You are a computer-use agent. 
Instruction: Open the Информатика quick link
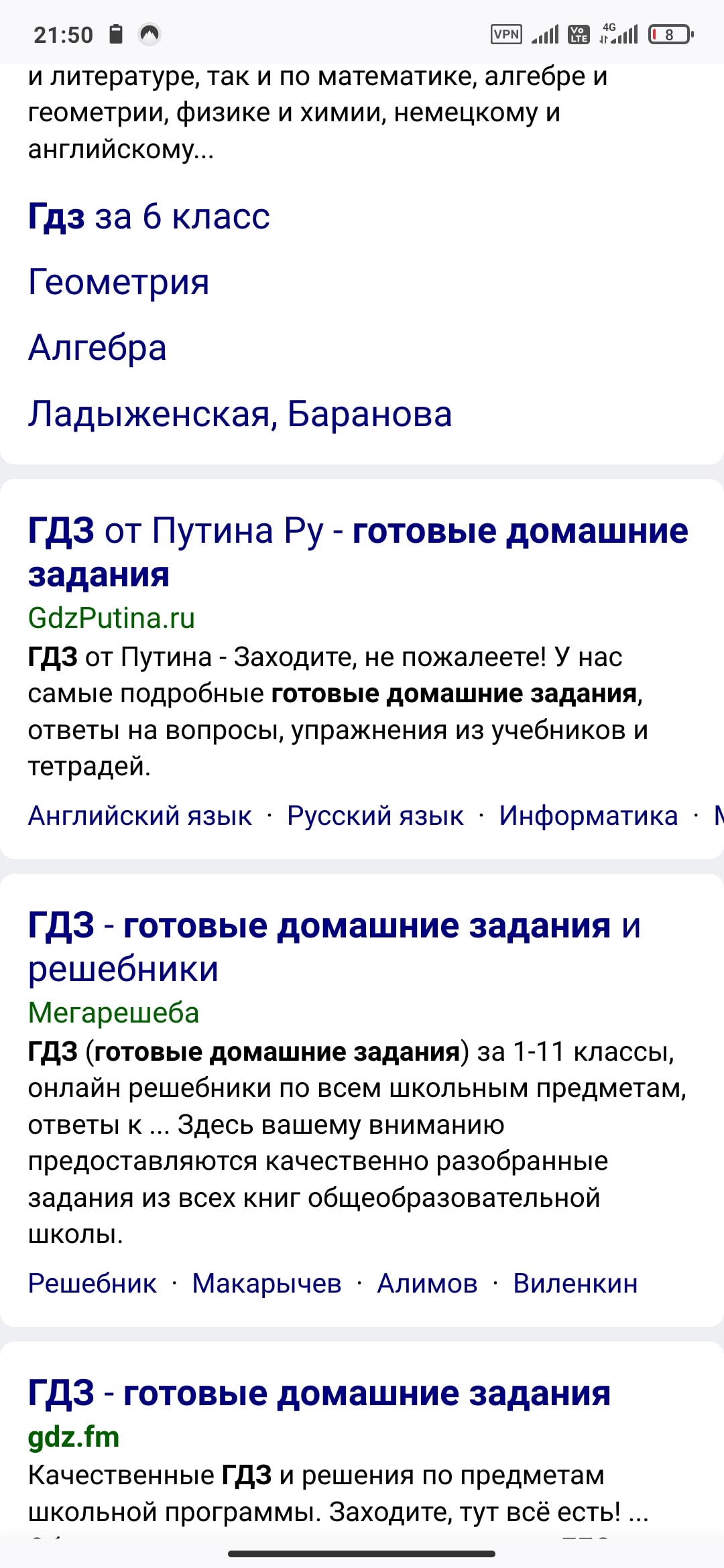click(x=588, y=815)
